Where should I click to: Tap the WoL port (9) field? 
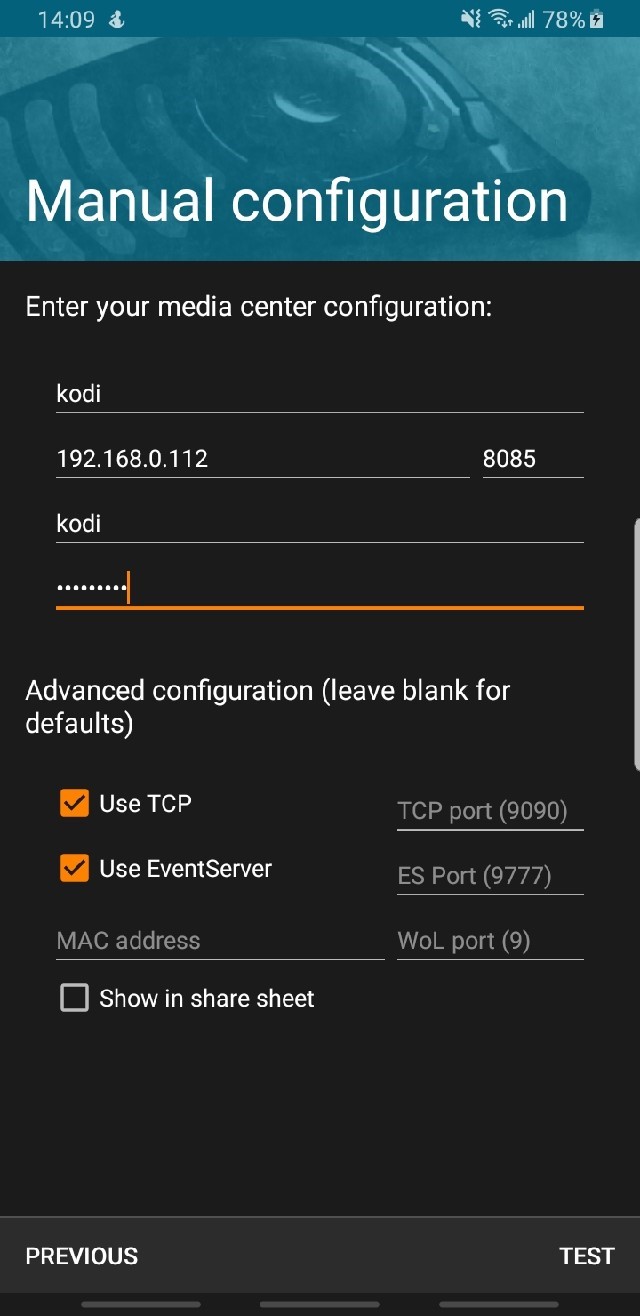point(490,940)
